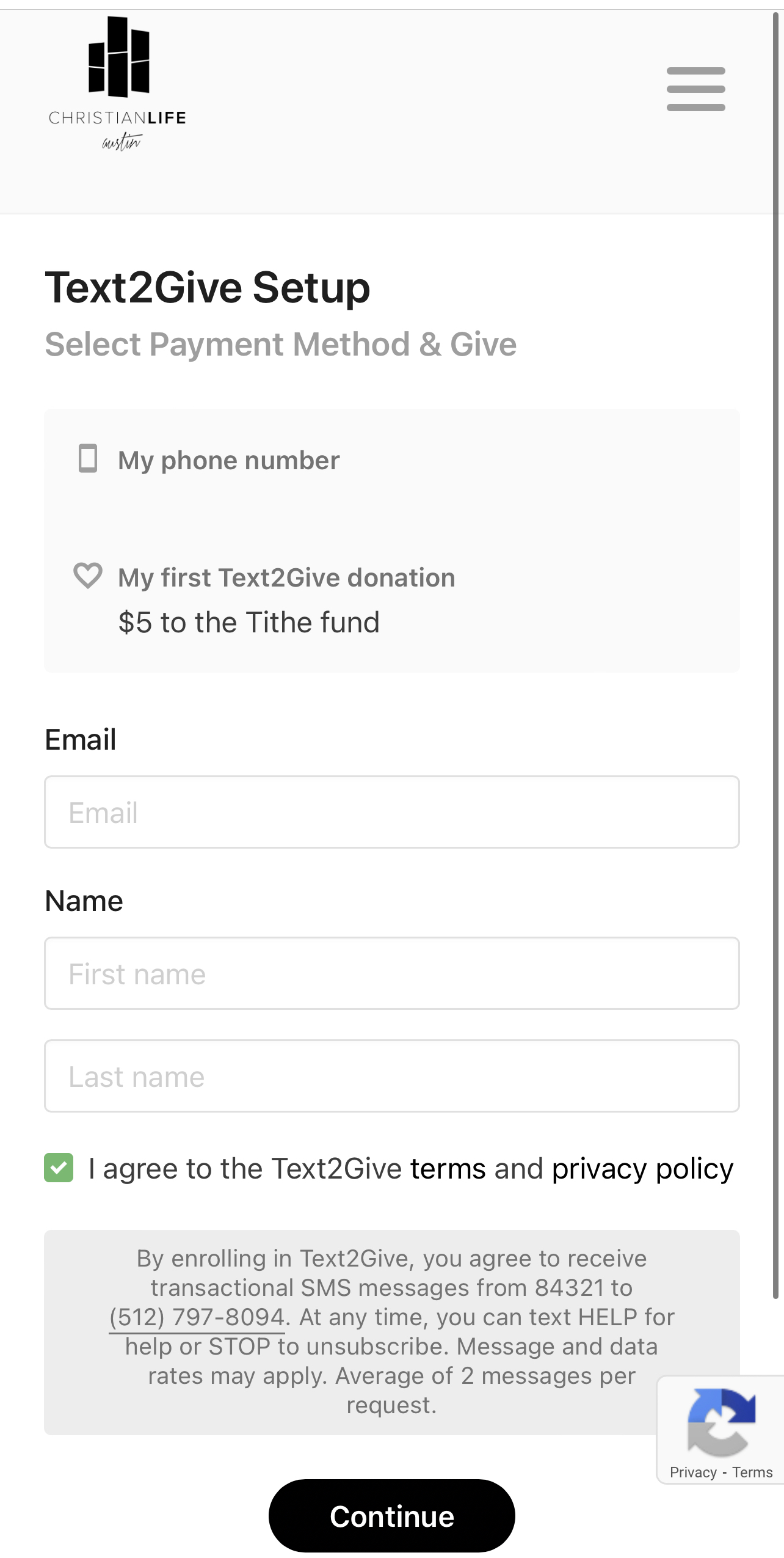This screenshot has height=1558, width=784.
Task: Open the Text2Give terms link
Action: click(448, 1168)
